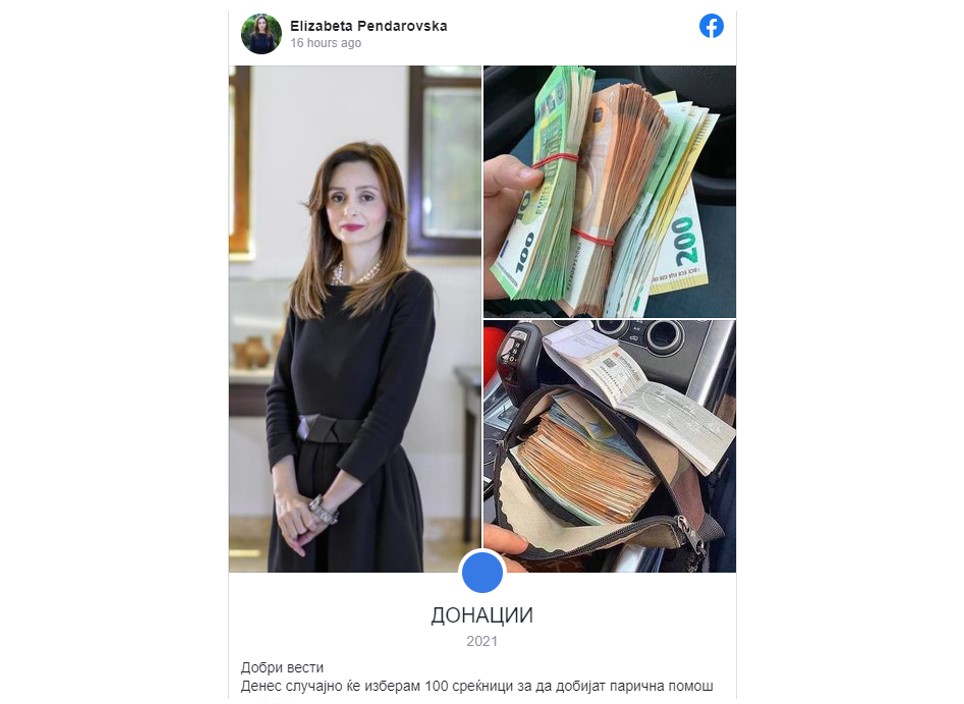
Task: Open the Facebook logo icon on the post
Action: (711, 27)
